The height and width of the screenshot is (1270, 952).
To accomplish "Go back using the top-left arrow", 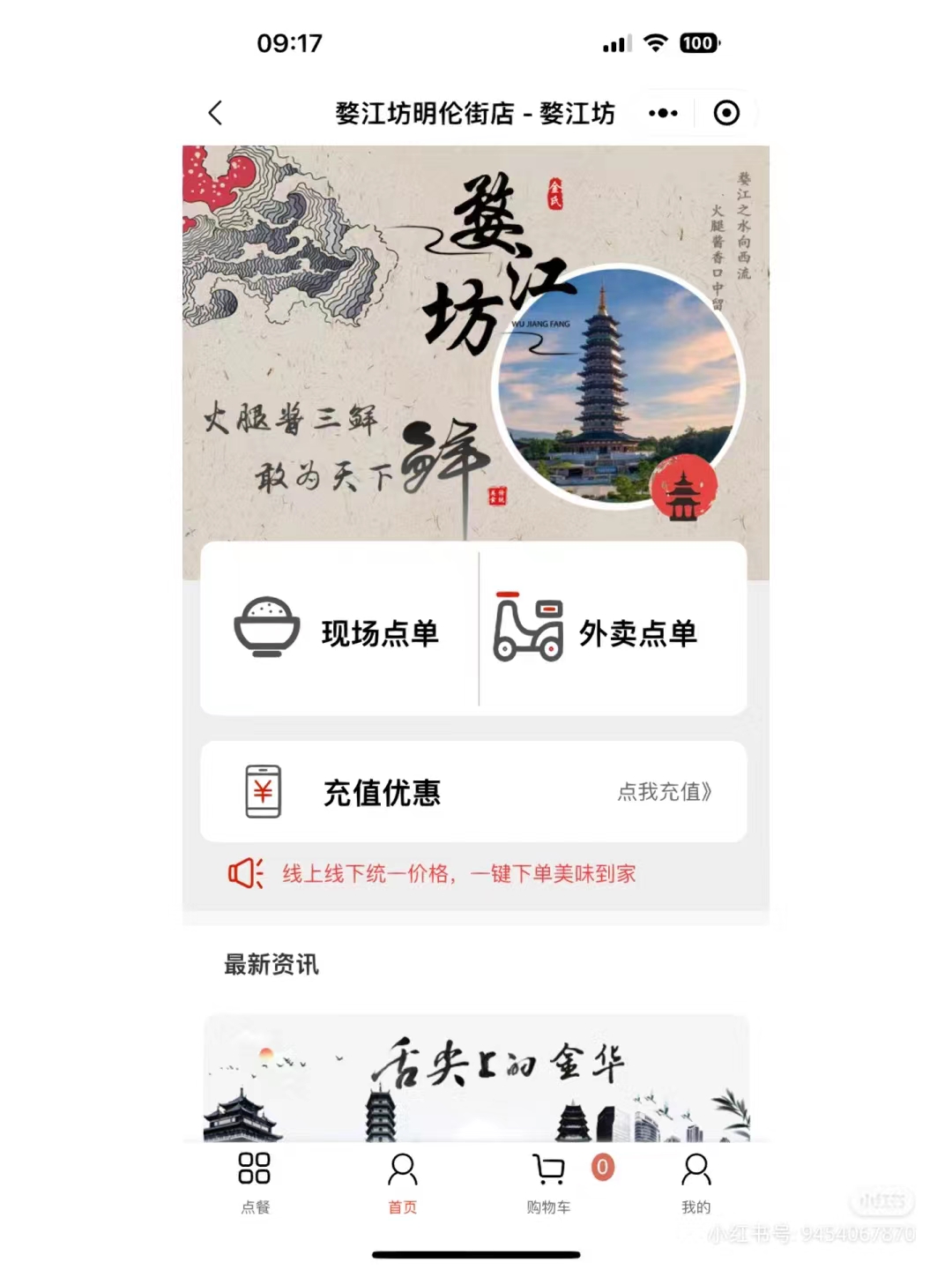I will [x=215, y=113].
